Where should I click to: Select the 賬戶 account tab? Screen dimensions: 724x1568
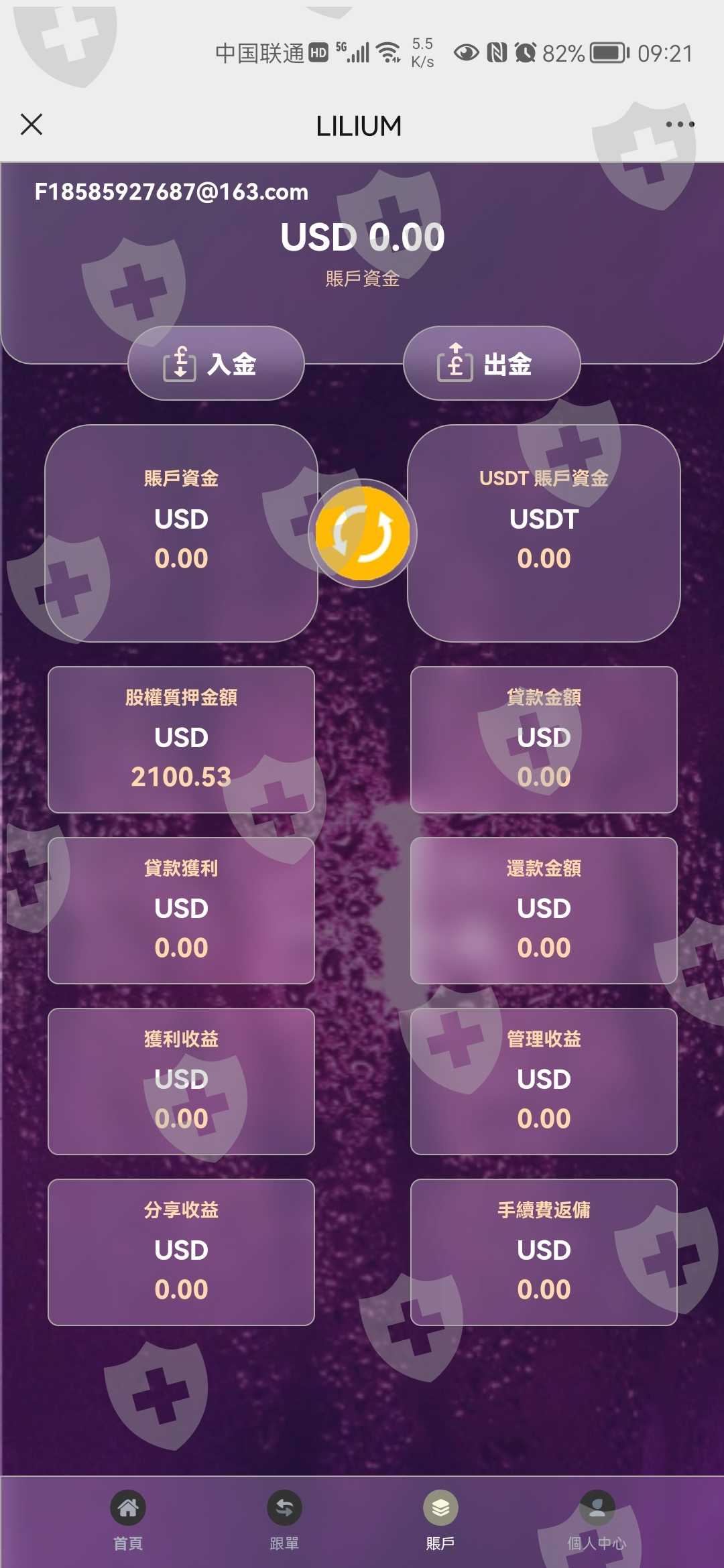(x=440, y=1520)
